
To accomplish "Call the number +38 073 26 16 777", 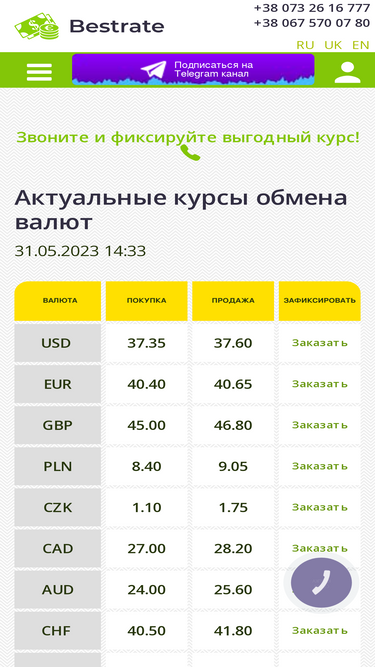I will [312, 8].
